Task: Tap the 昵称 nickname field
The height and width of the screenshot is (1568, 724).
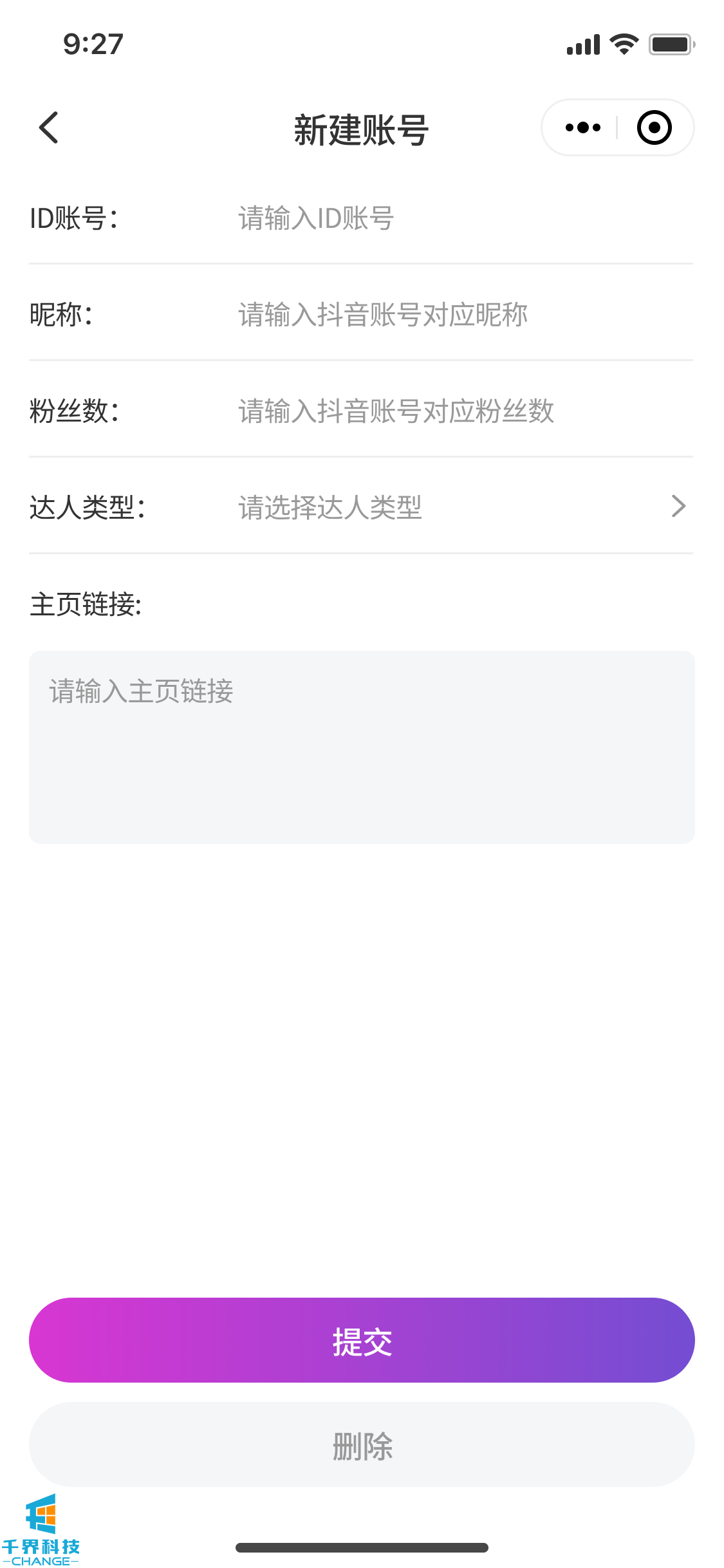Action: [463, 315]
